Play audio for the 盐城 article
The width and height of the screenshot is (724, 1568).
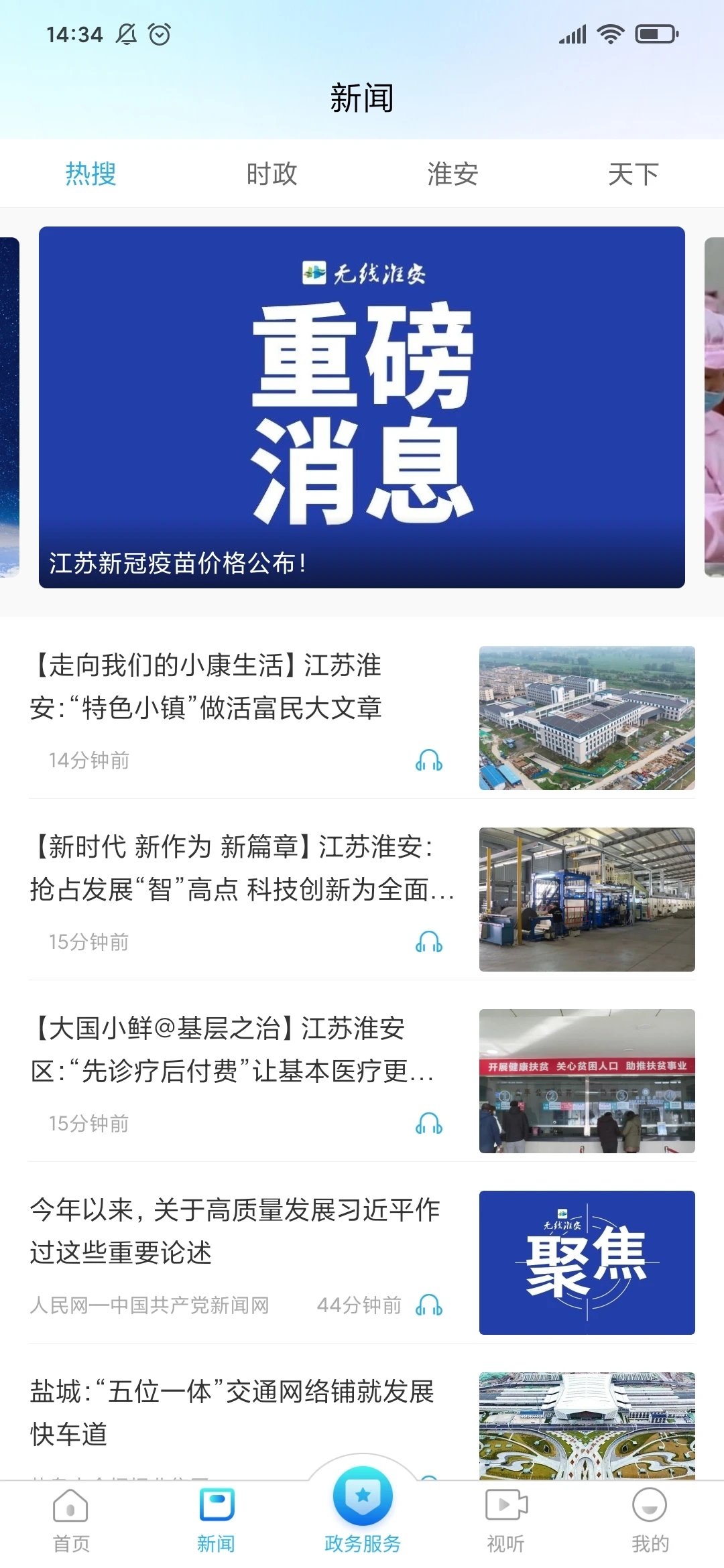pos(429,1481)
